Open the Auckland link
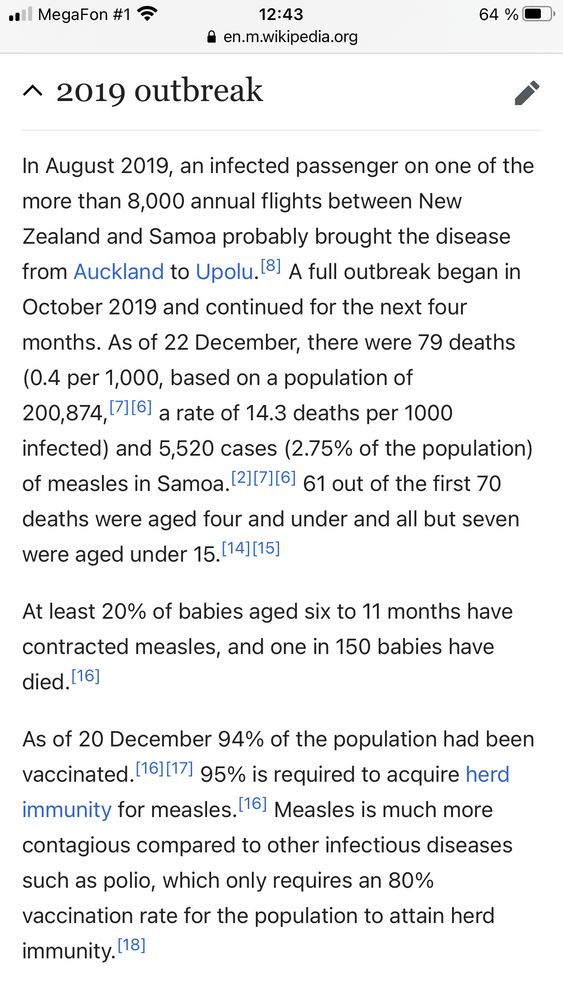The height and width of the screenshot is (1000, 563). point(119,272)
